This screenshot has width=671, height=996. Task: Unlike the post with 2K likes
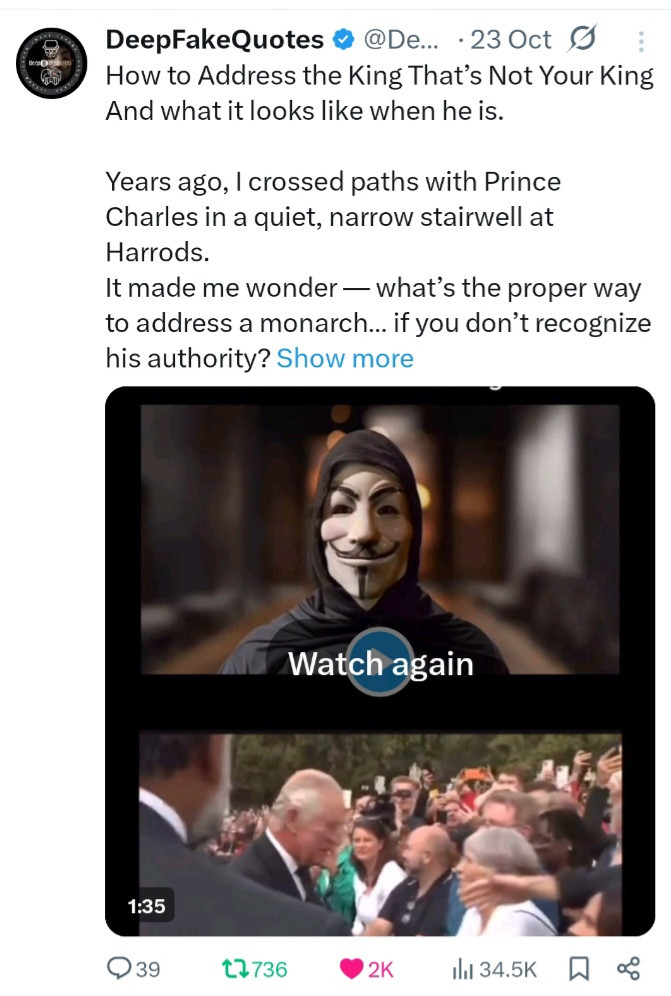click(x=367, y=968)
